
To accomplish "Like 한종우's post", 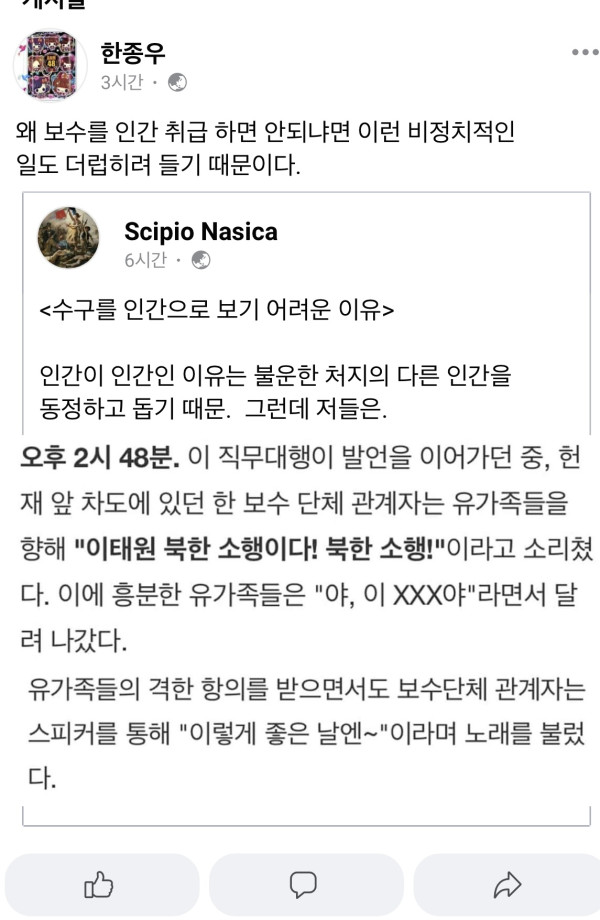I will 99,884.
